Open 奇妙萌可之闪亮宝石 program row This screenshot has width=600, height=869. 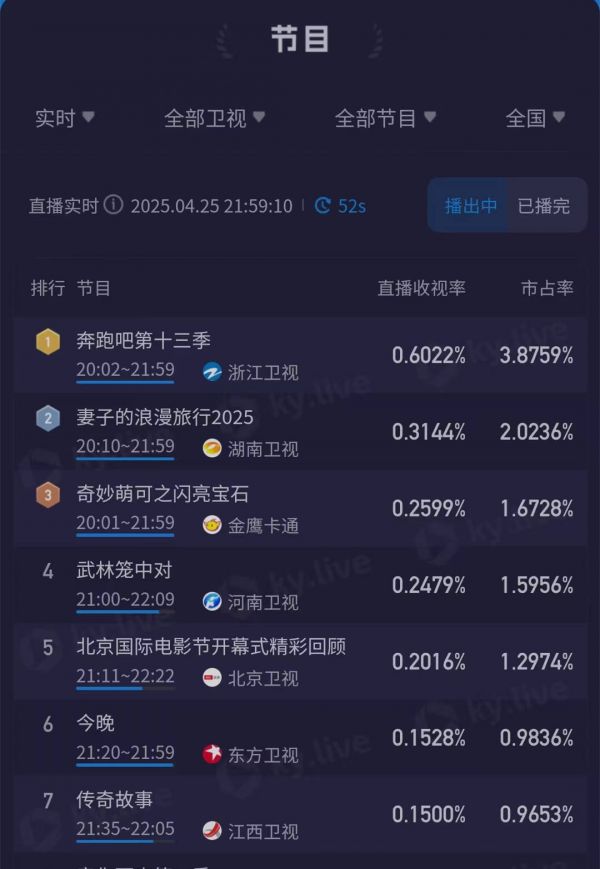(x=300, y=508)
